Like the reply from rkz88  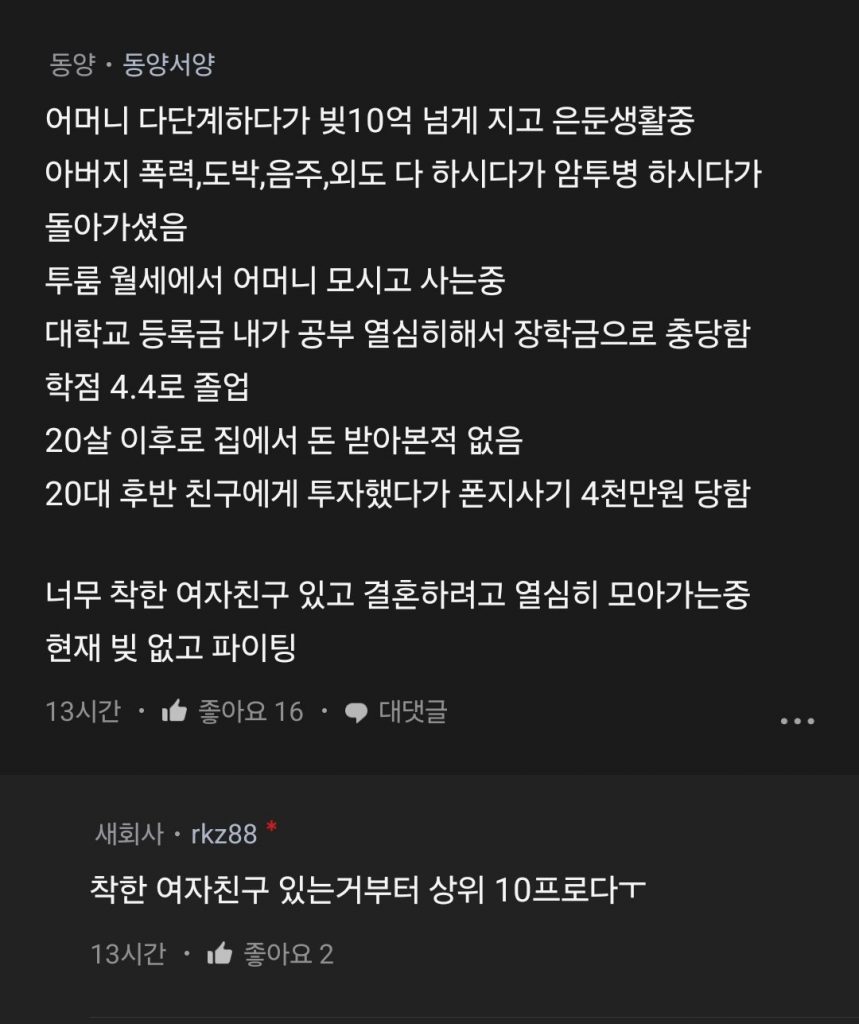tap(220, 954)
